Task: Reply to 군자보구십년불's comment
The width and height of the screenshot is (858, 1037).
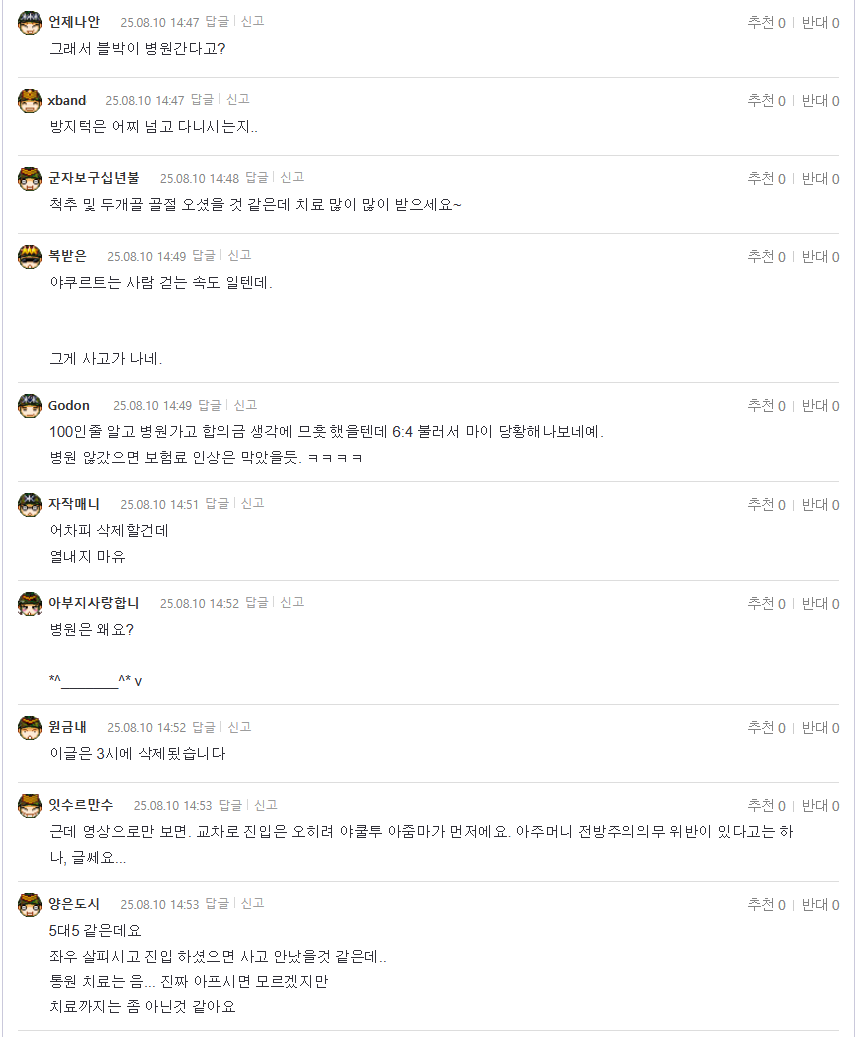Action: click(256, 177)
